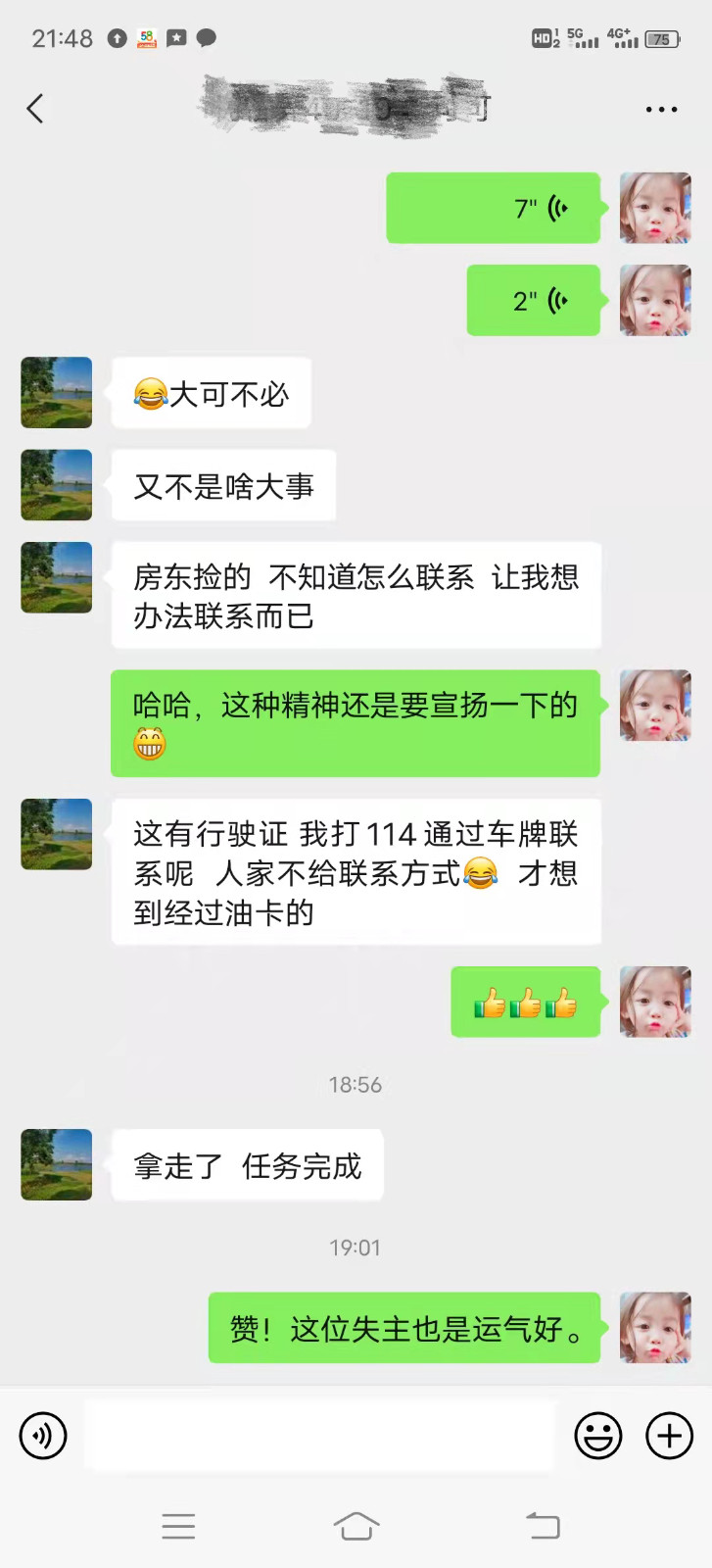Switch to voice input mode

coord(43,1436)
